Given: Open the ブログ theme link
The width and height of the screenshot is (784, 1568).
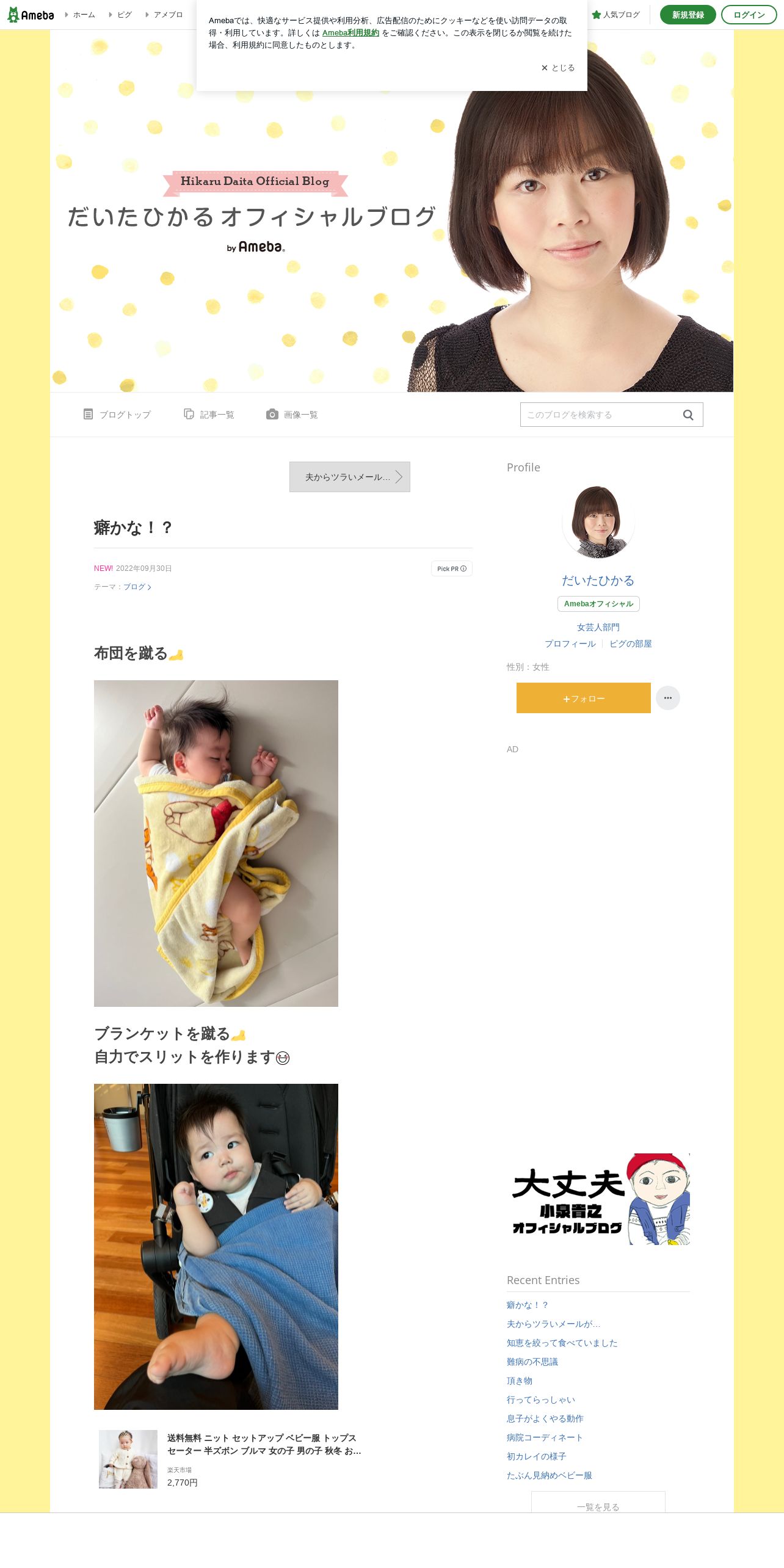Looking at the screenshot, I should click(137, 587).
